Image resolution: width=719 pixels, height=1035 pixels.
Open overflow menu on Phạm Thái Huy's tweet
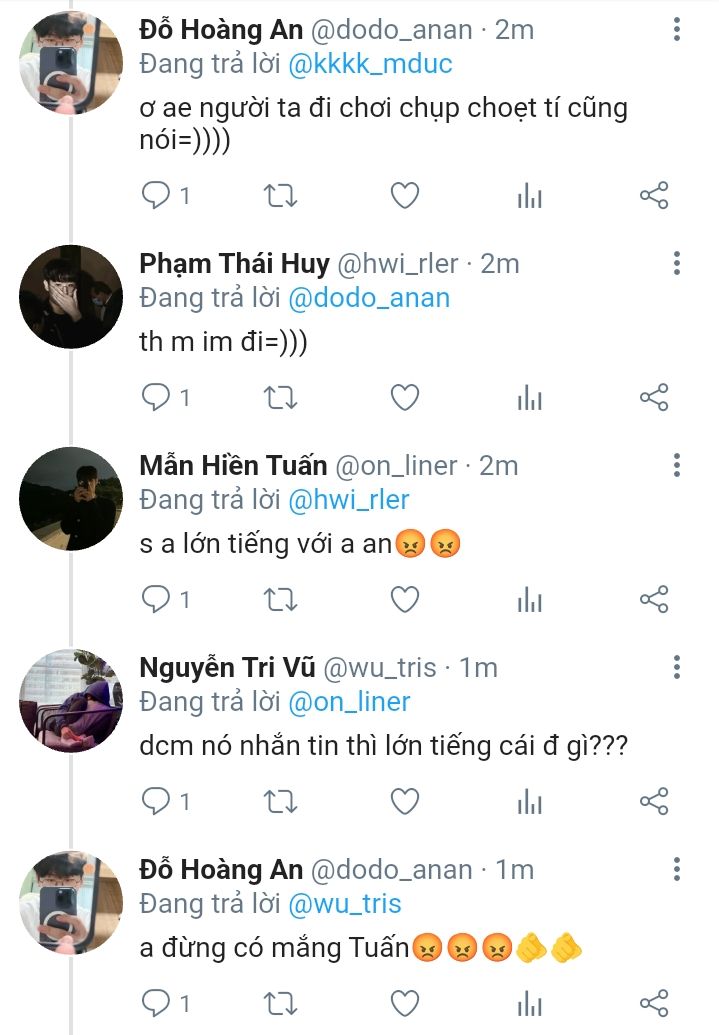tap(677, 263)
